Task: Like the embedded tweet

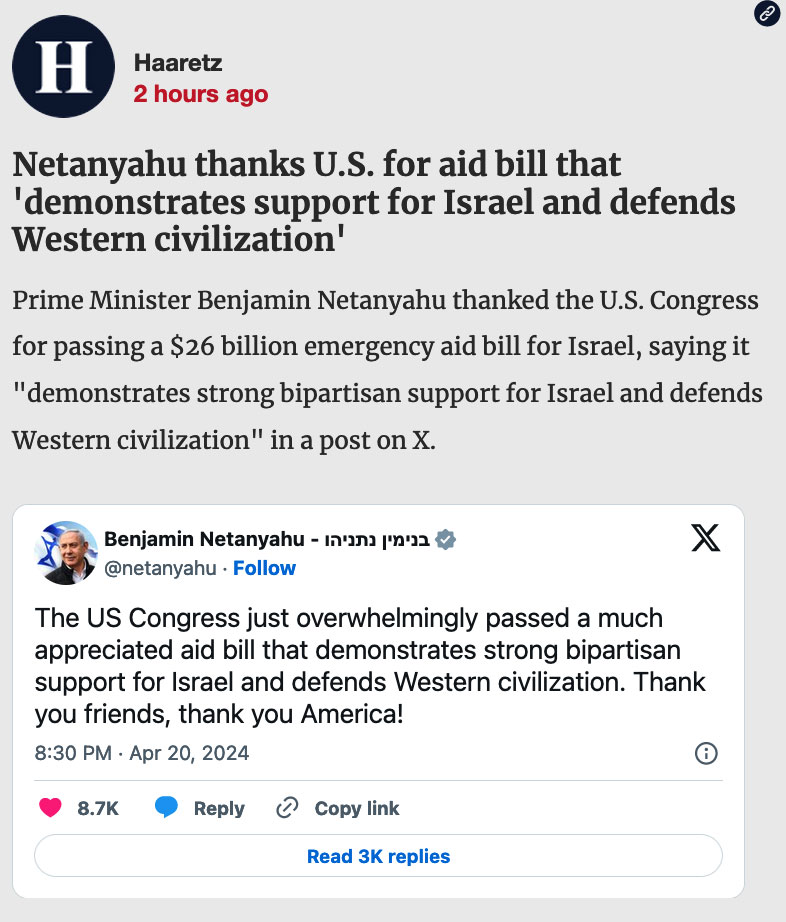Action: 49,808
